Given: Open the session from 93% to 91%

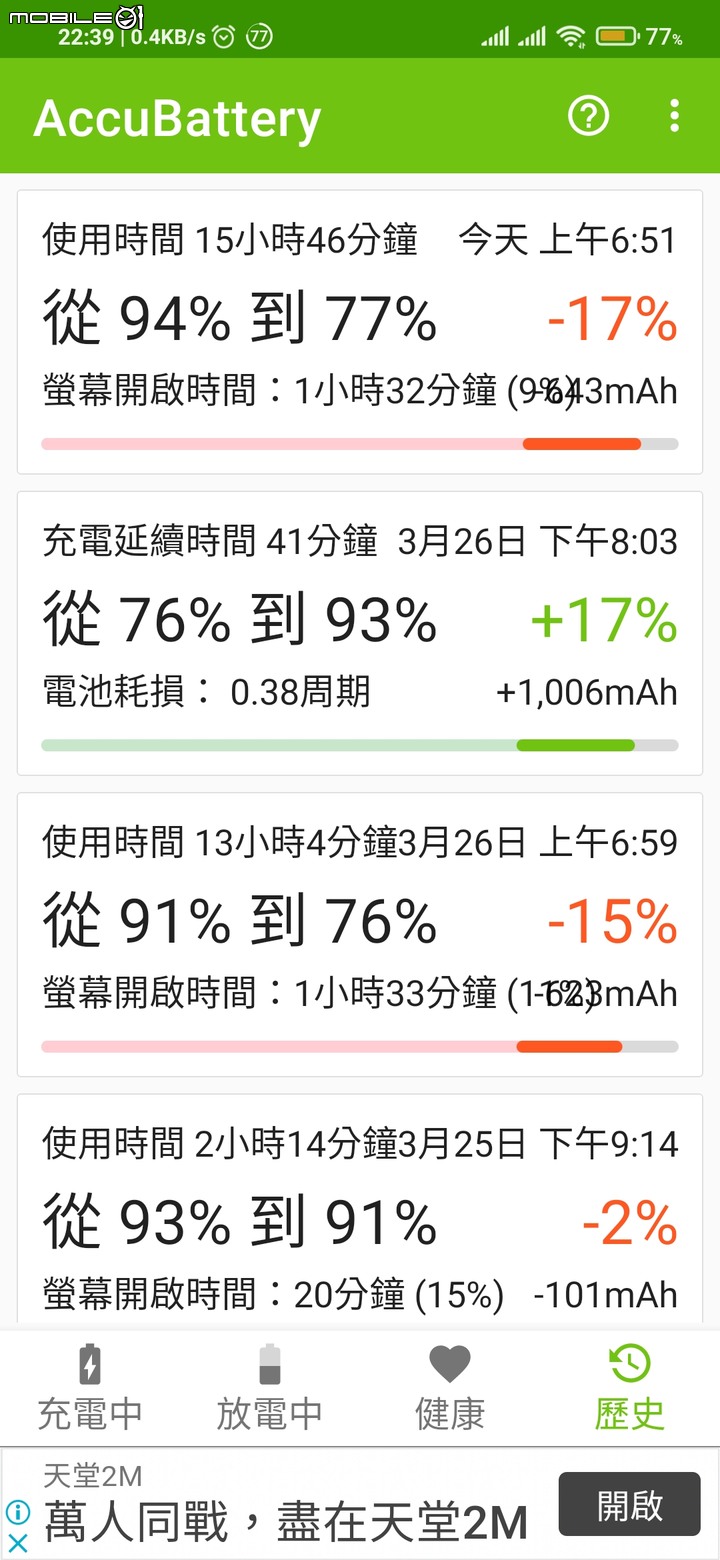Looking at the screenshot, I should pos(360,1212).
